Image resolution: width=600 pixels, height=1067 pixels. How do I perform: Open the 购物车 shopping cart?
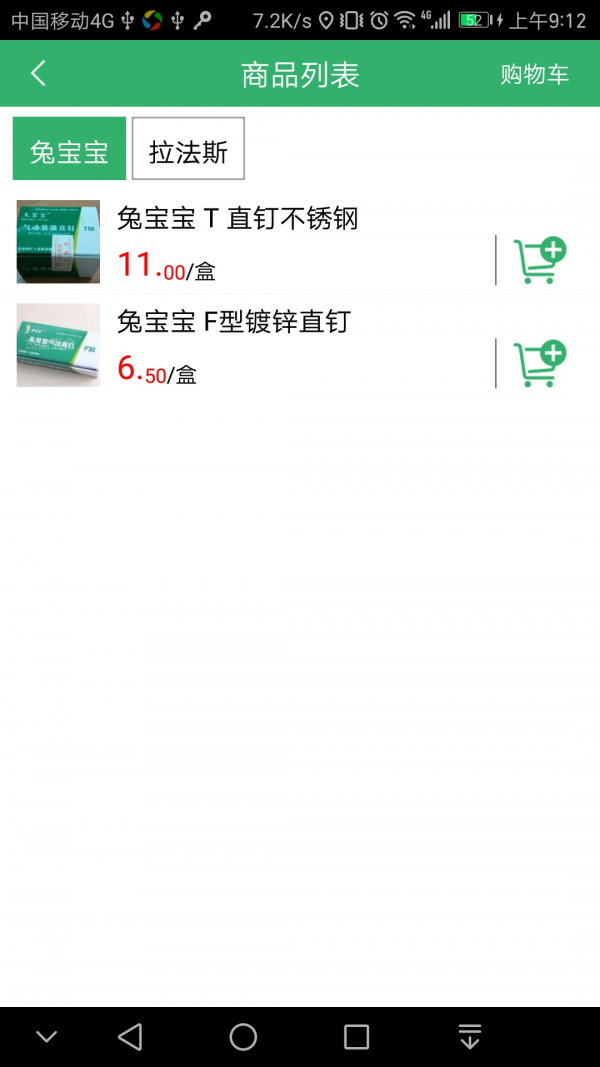click(534, 74)
